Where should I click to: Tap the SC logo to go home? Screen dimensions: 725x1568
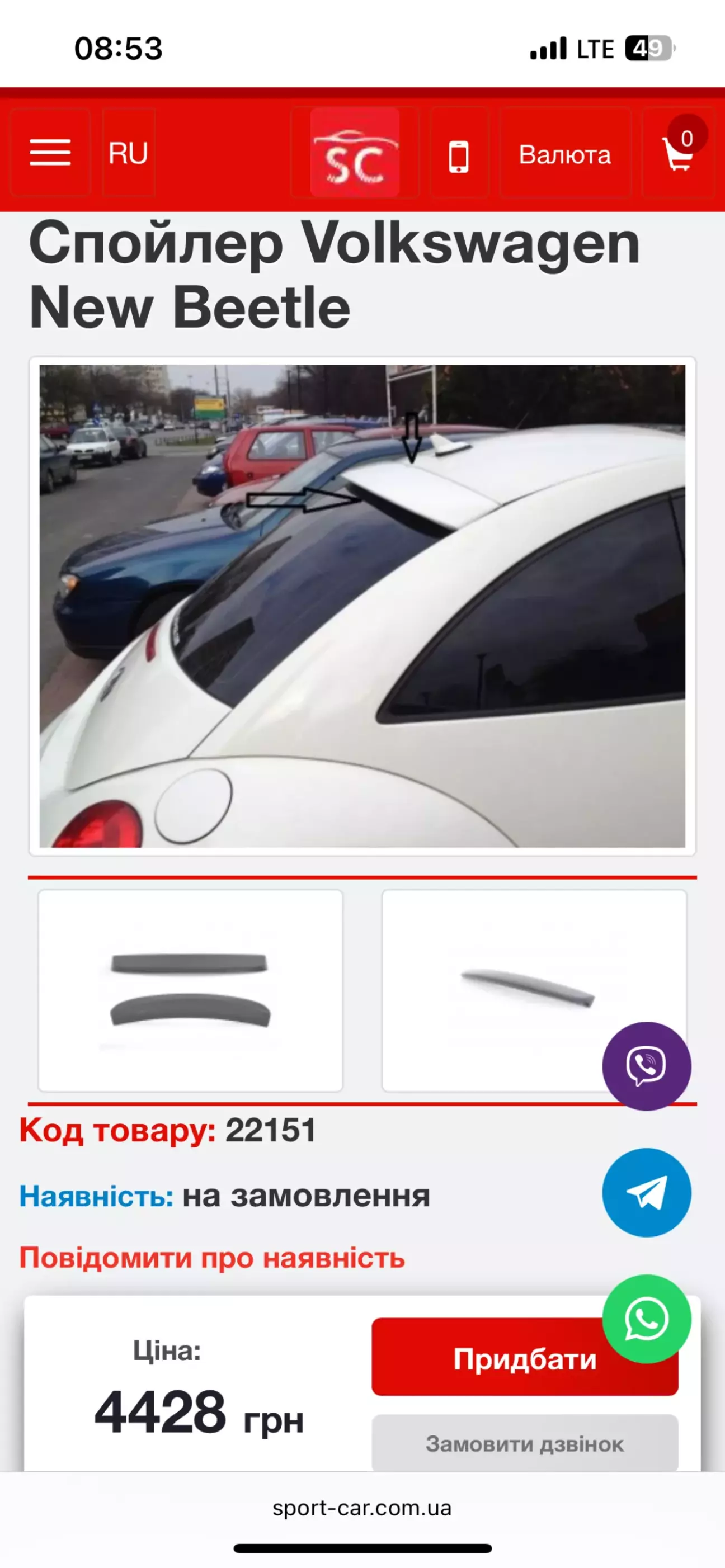coord(355,152)
